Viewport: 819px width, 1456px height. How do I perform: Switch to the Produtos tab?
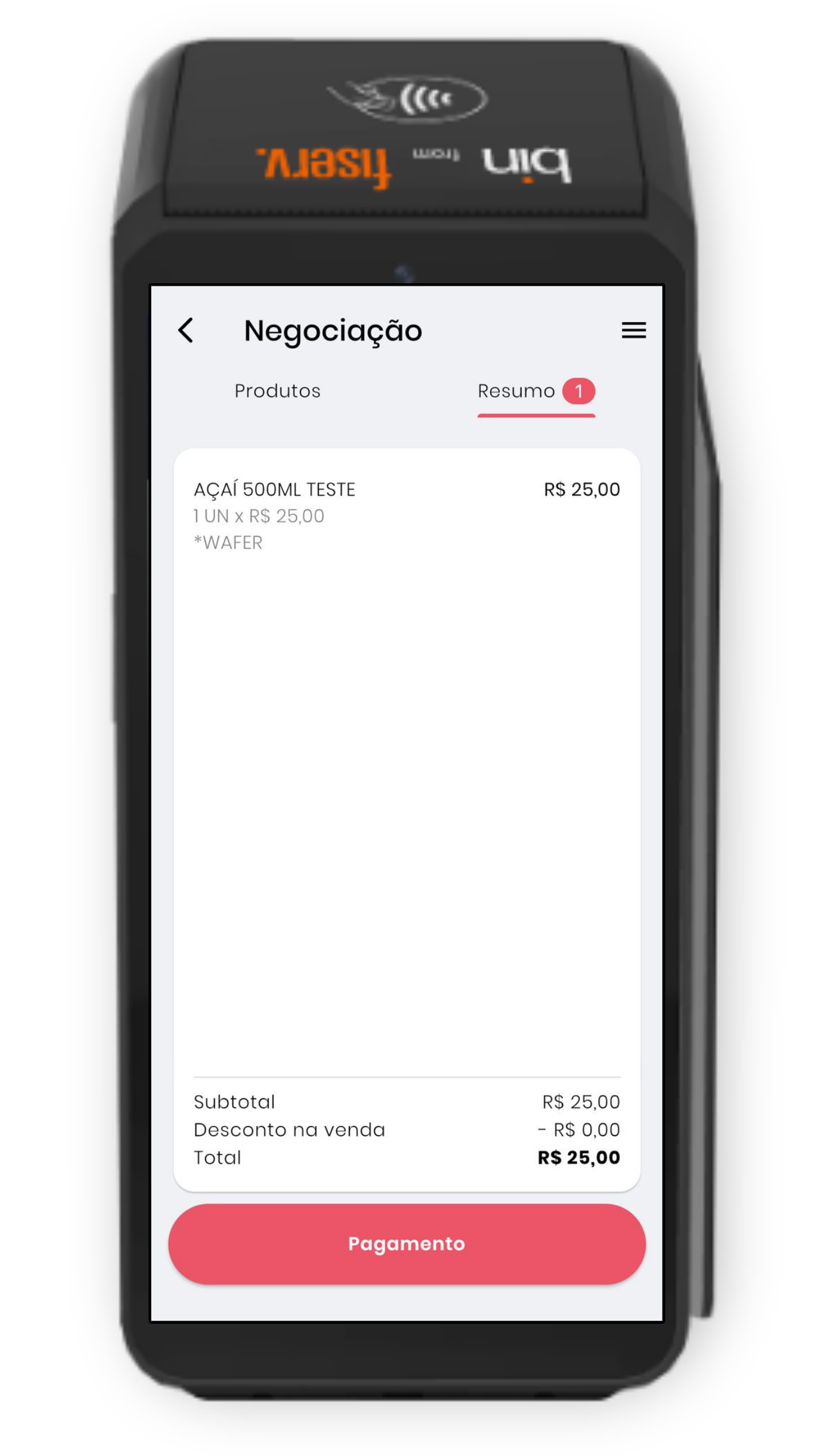pyautogui.click(x=277, y=391)
